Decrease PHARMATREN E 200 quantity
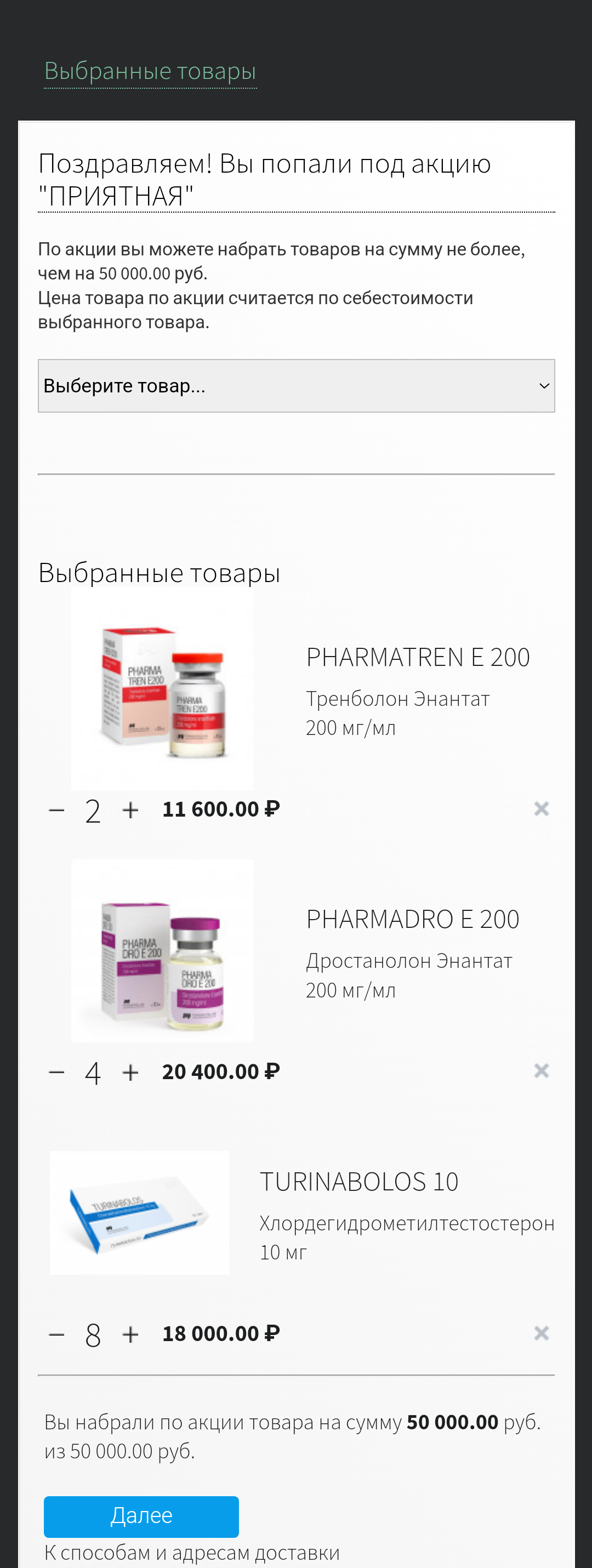592x1568 pixels. [x=56, y=809]
